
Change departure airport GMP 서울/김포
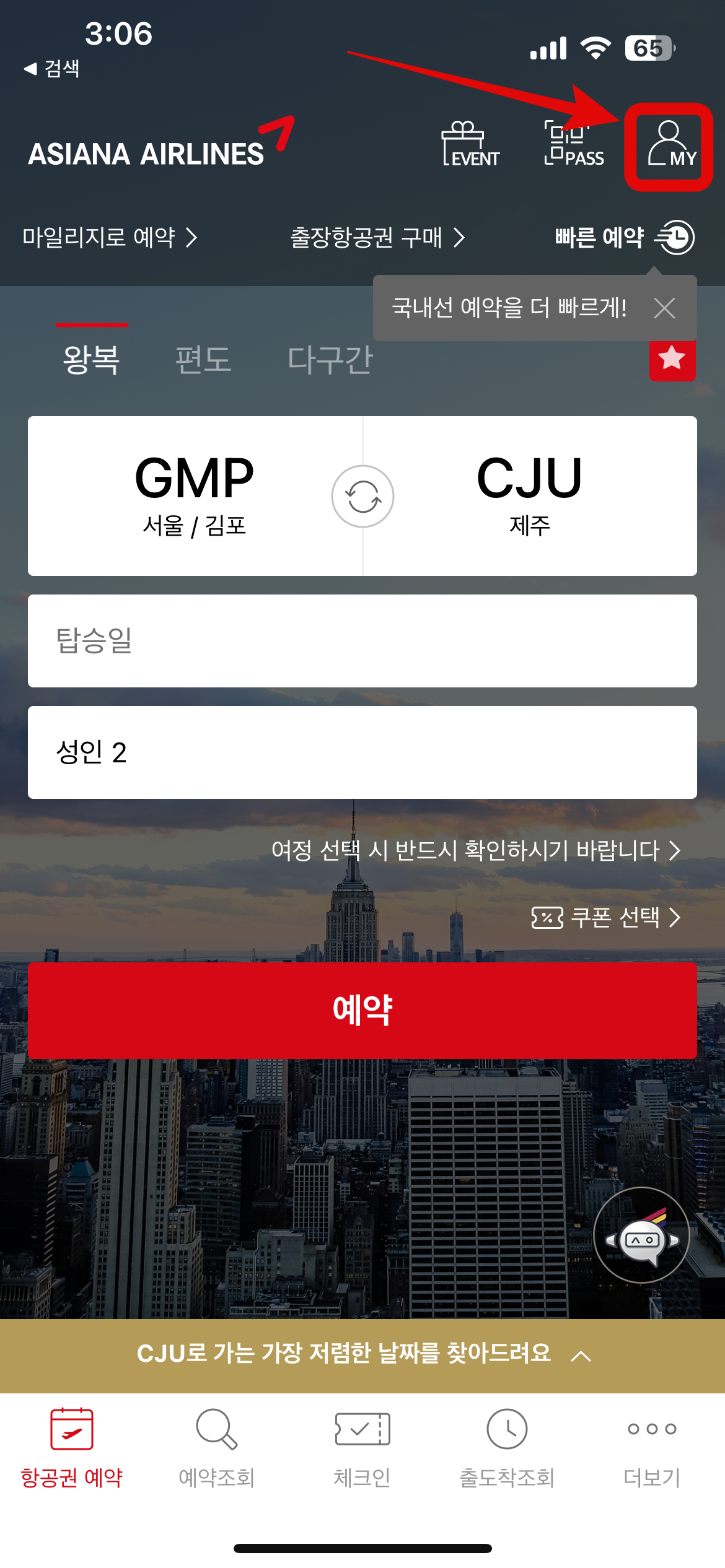tap(195, 495)
